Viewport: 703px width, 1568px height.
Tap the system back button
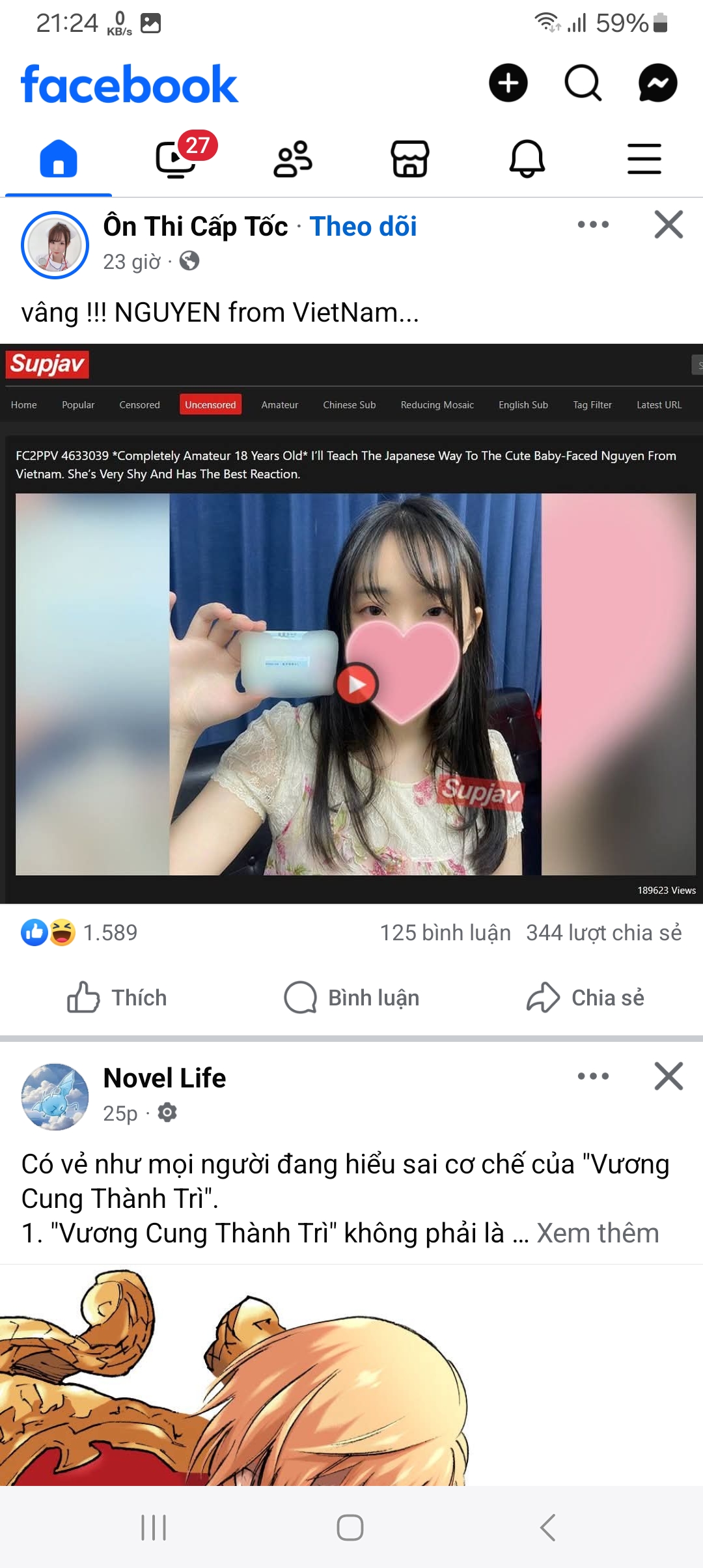click(548, 1528)
